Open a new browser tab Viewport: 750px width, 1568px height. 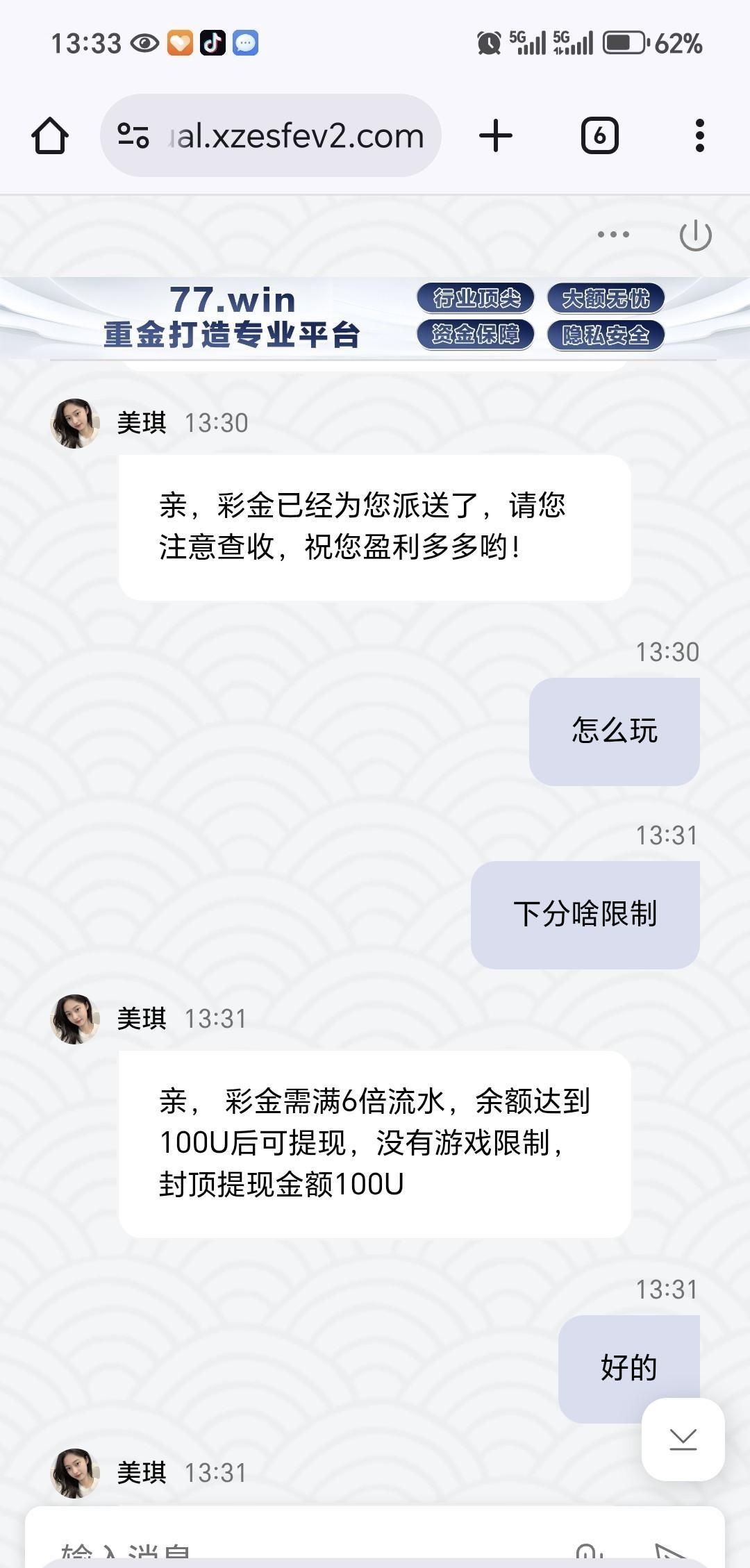pyautogui.click(x=496, y=135)
